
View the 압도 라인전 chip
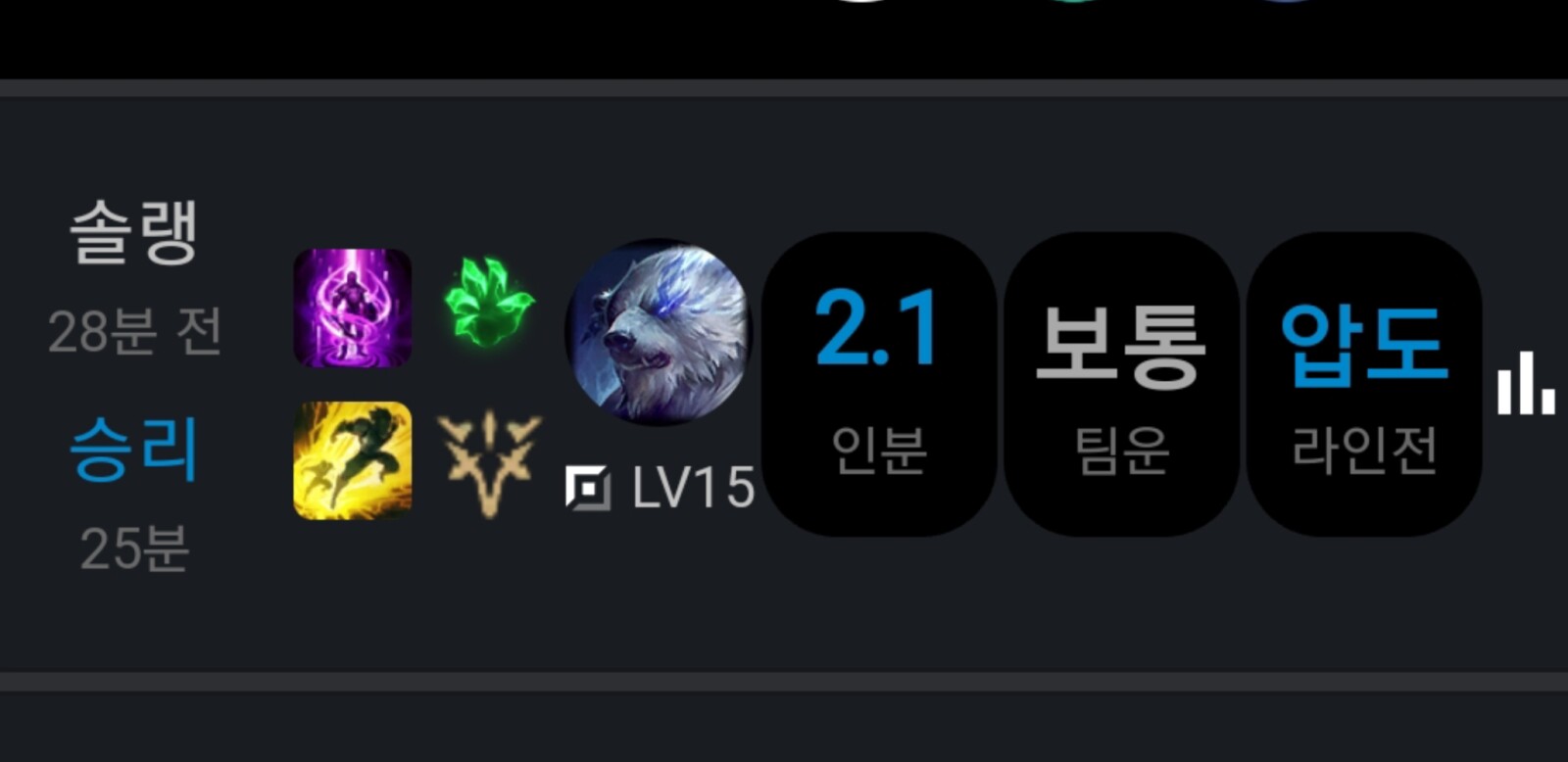1363,384
